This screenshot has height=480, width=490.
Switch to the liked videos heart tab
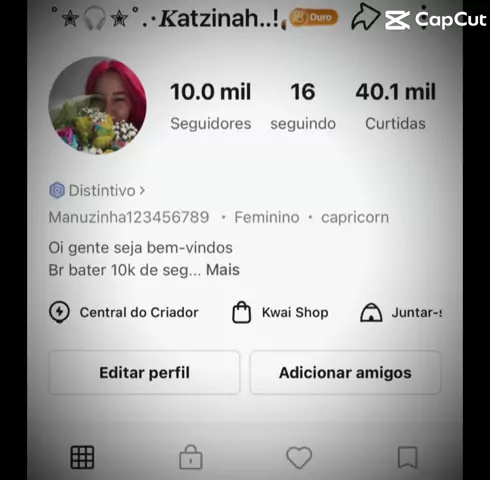click(299, 458)
